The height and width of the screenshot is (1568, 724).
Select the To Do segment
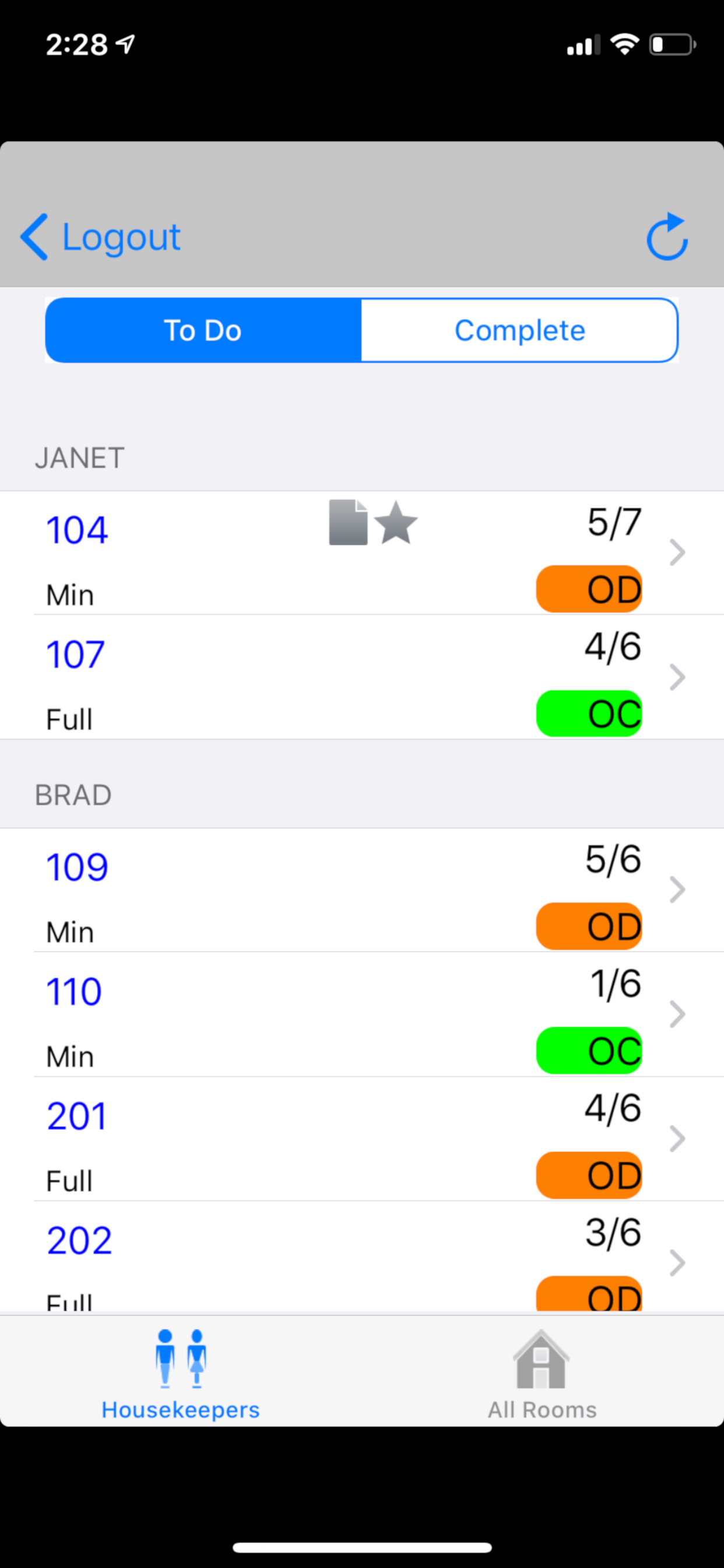click(203, 331)
